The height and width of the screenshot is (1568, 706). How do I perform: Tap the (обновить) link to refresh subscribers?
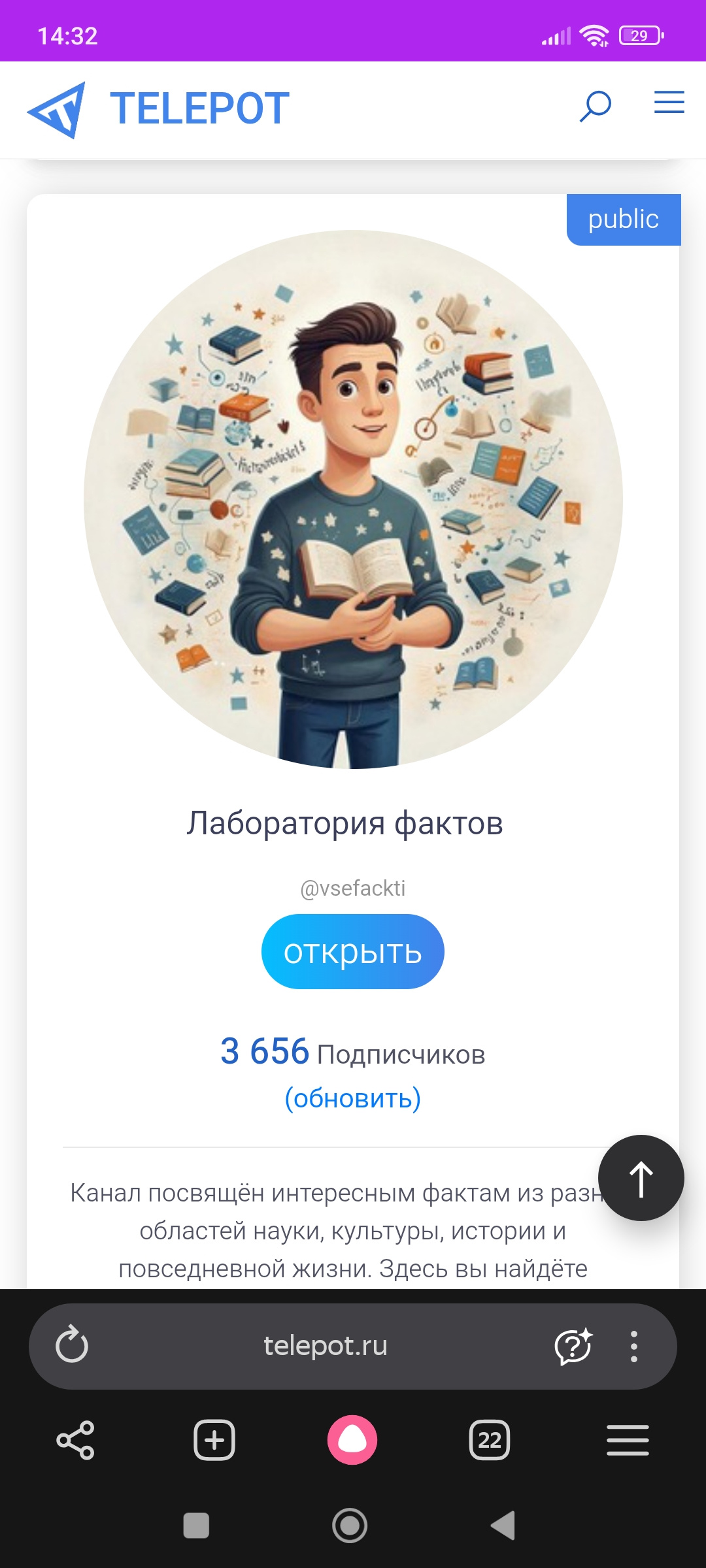pos(352,1098)
